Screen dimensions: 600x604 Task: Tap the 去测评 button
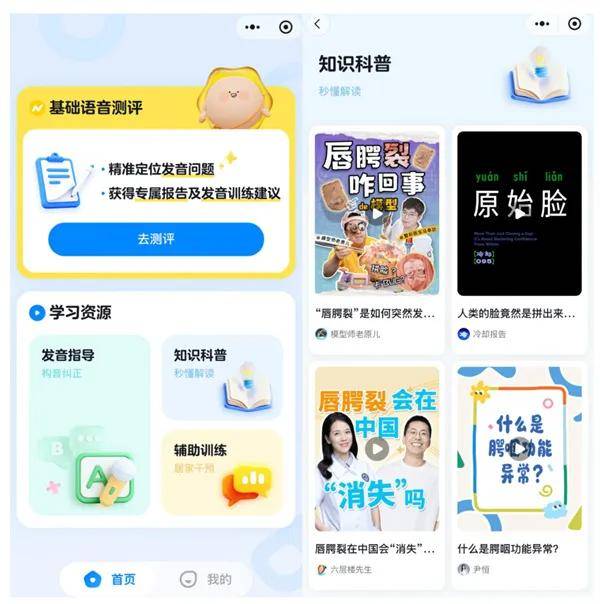156,239
